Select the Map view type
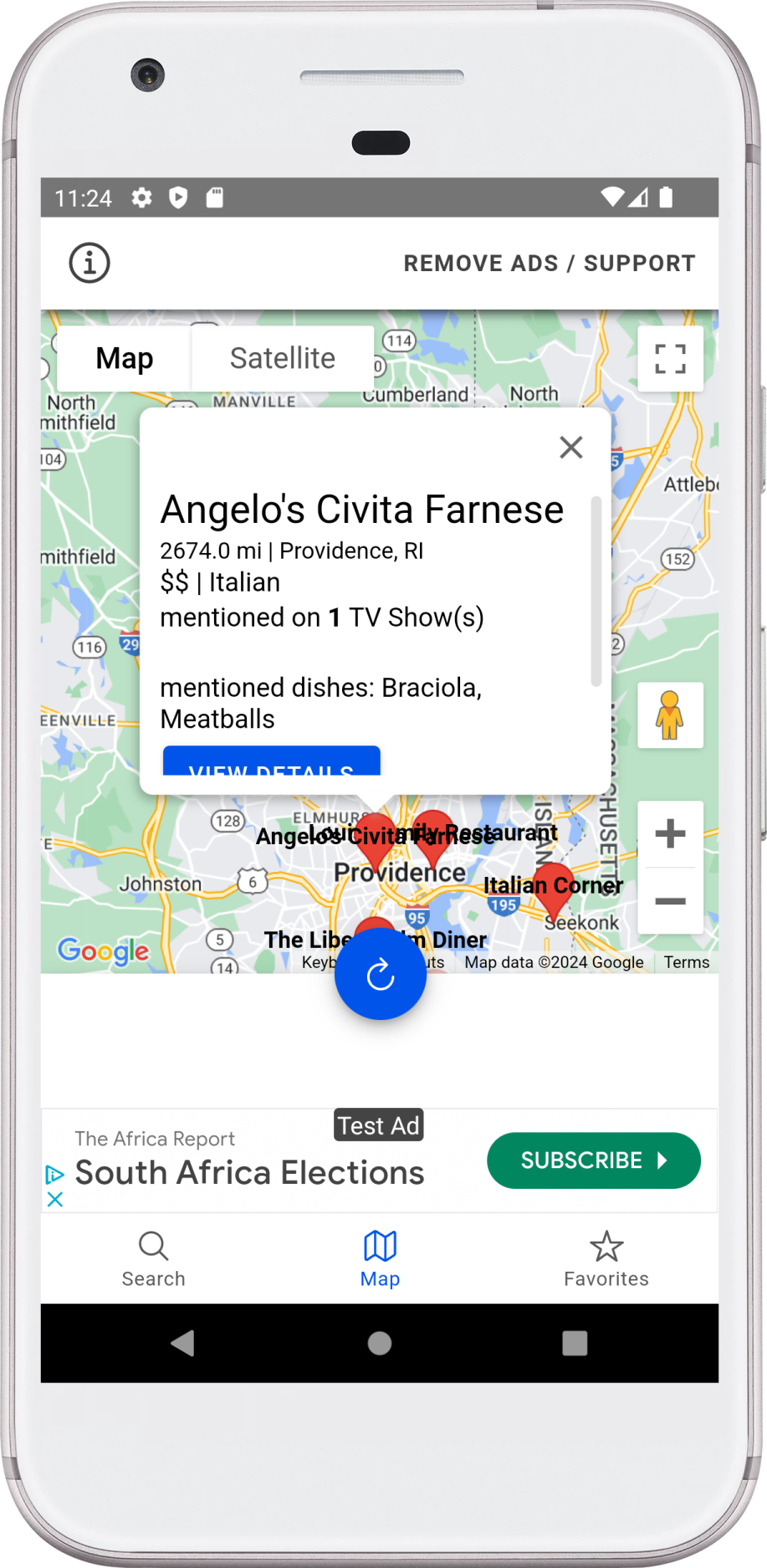Screen dimensions: 767x1568 tap(125, 358)
